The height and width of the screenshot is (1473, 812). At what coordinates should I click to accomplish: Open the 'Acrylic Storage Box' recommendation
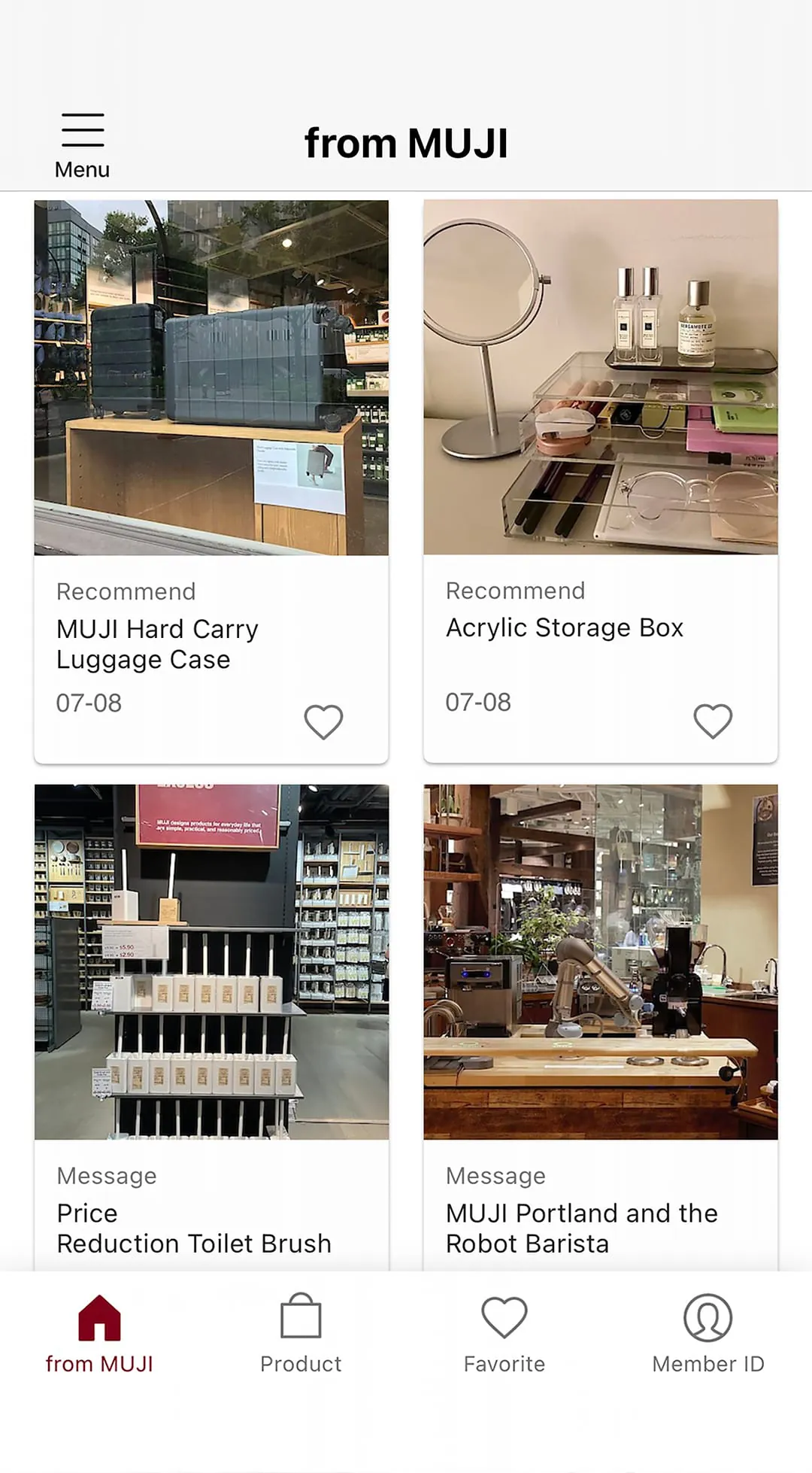(565, 627)
